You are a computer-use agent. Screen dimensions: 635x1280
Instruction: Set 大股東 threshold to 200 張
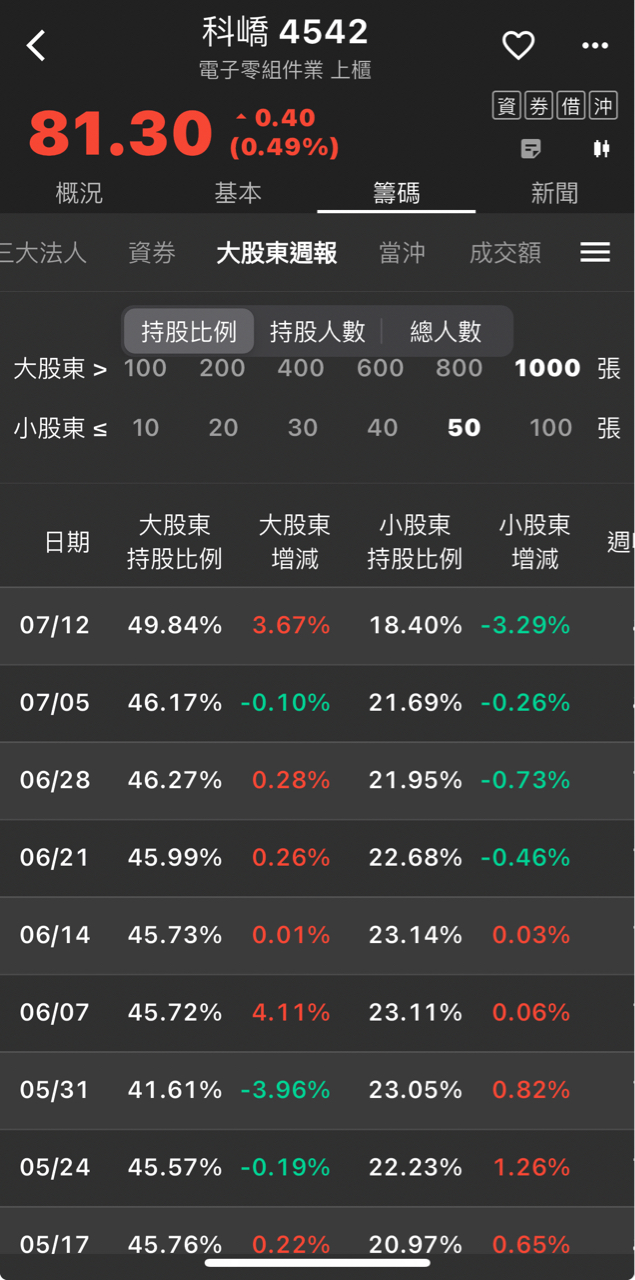pos(222,368)
